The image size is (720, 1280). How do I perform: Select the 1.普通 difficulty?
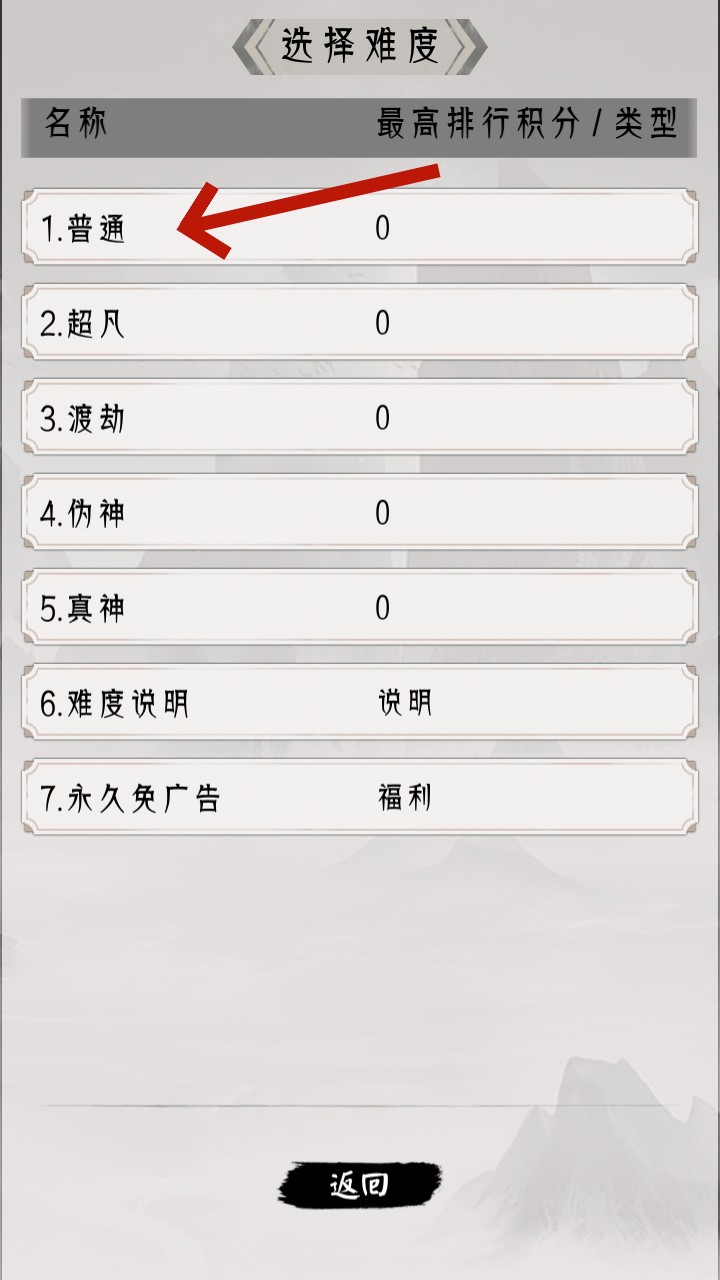(359, 228)
